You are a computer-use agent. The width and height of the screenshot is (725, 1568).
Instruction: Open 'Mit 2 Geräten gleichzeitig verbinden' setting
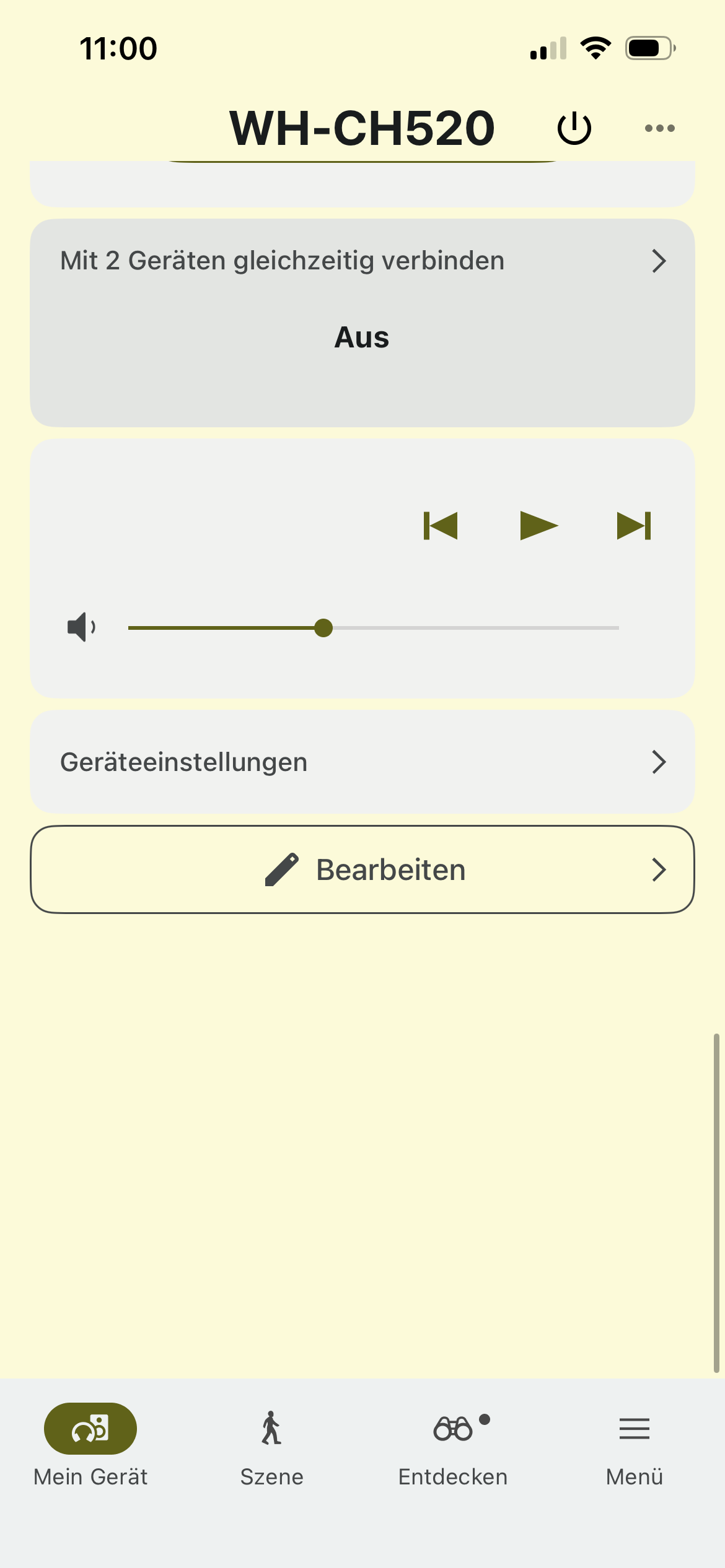coord(362,261)
